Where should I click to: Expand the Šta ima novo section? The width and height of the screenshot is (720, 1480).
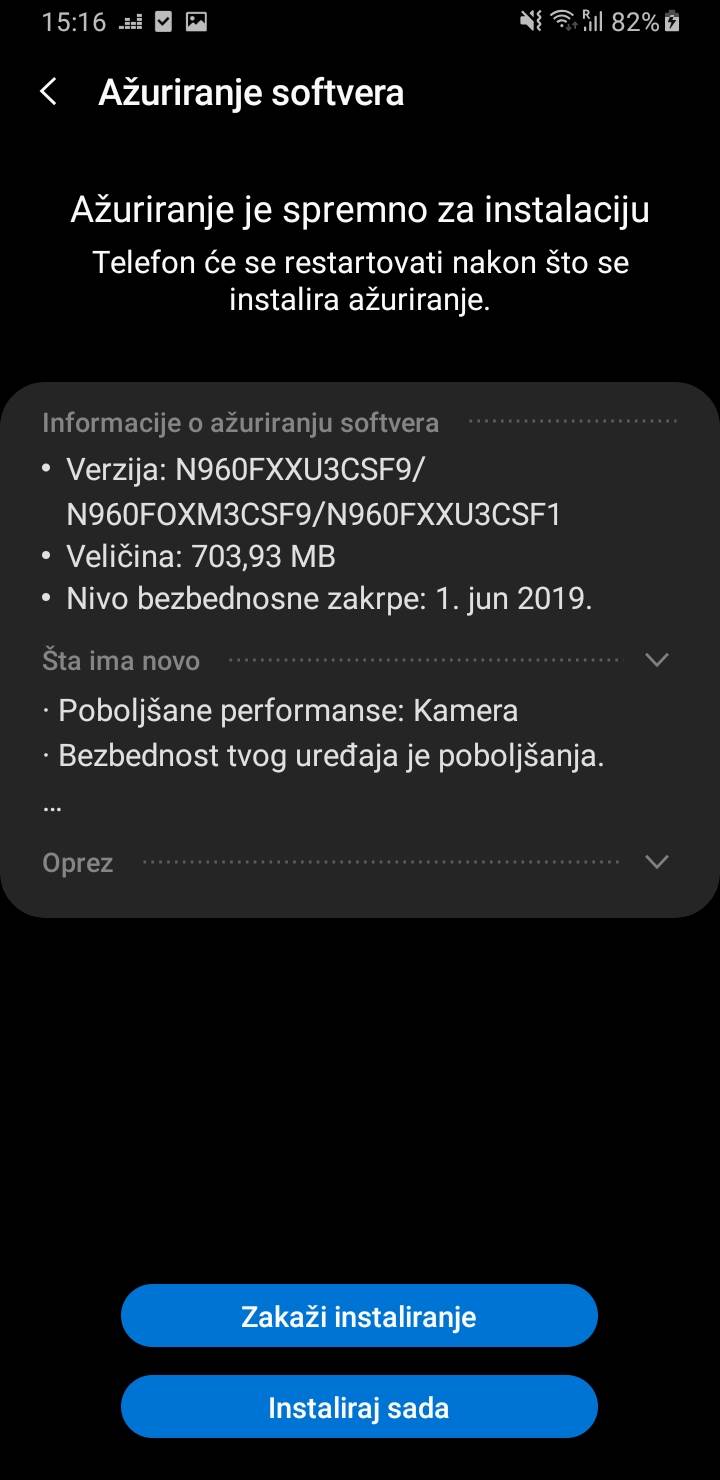click(x=656, y=660)
